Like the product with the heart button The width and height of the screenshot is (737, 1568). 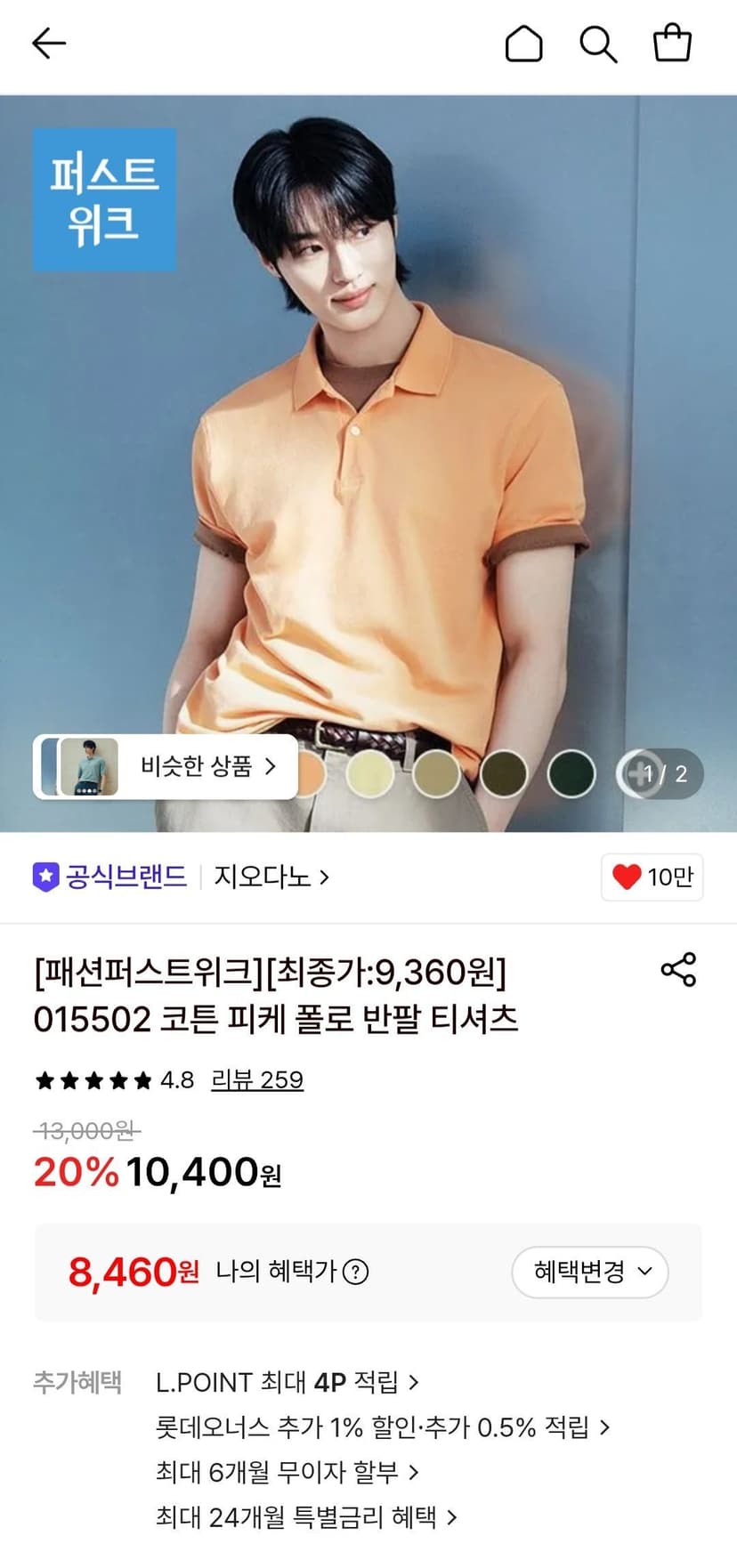click(x=652, y=877)
